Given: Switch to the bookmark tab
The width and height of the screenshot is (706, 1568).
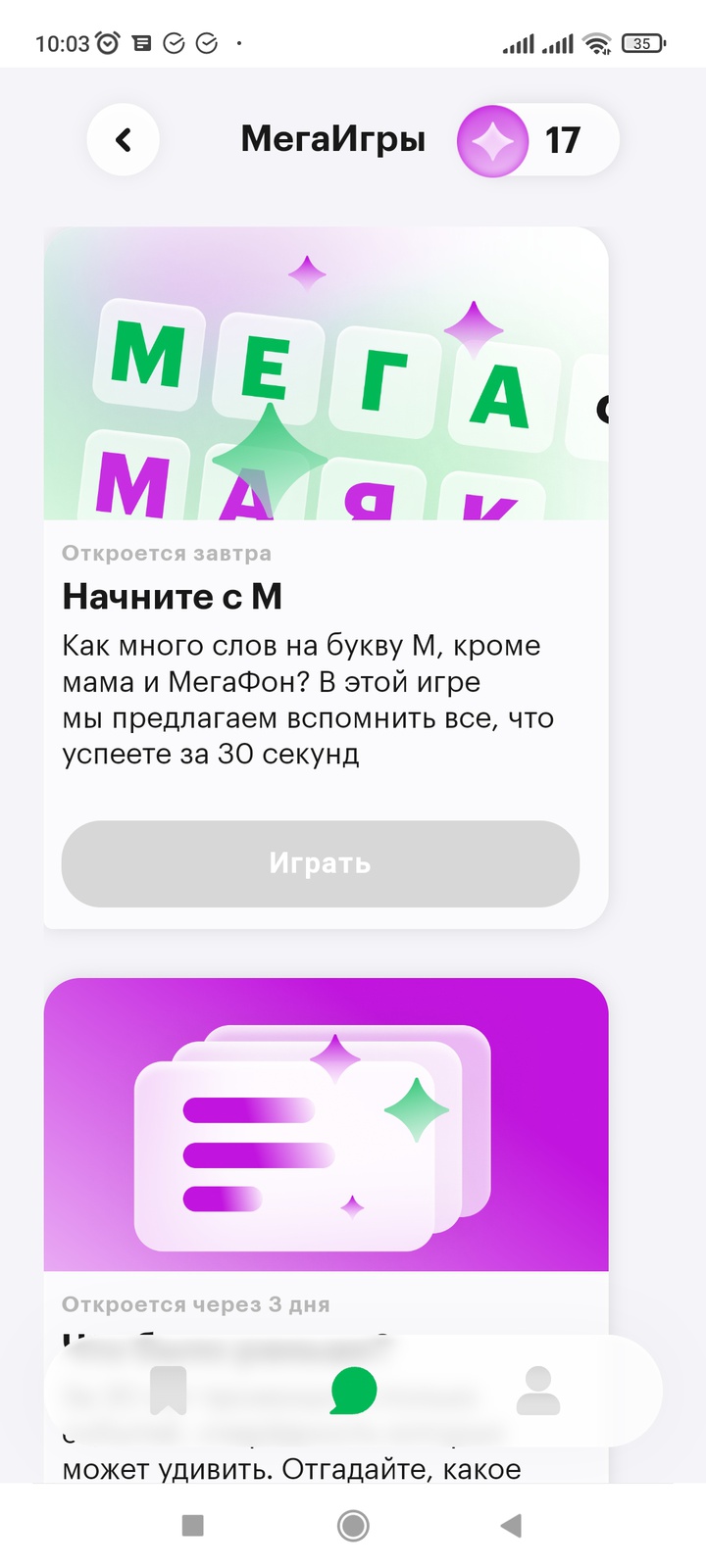Looking at the screenshot, I should pyautogui.click(x=168, y=1391).
